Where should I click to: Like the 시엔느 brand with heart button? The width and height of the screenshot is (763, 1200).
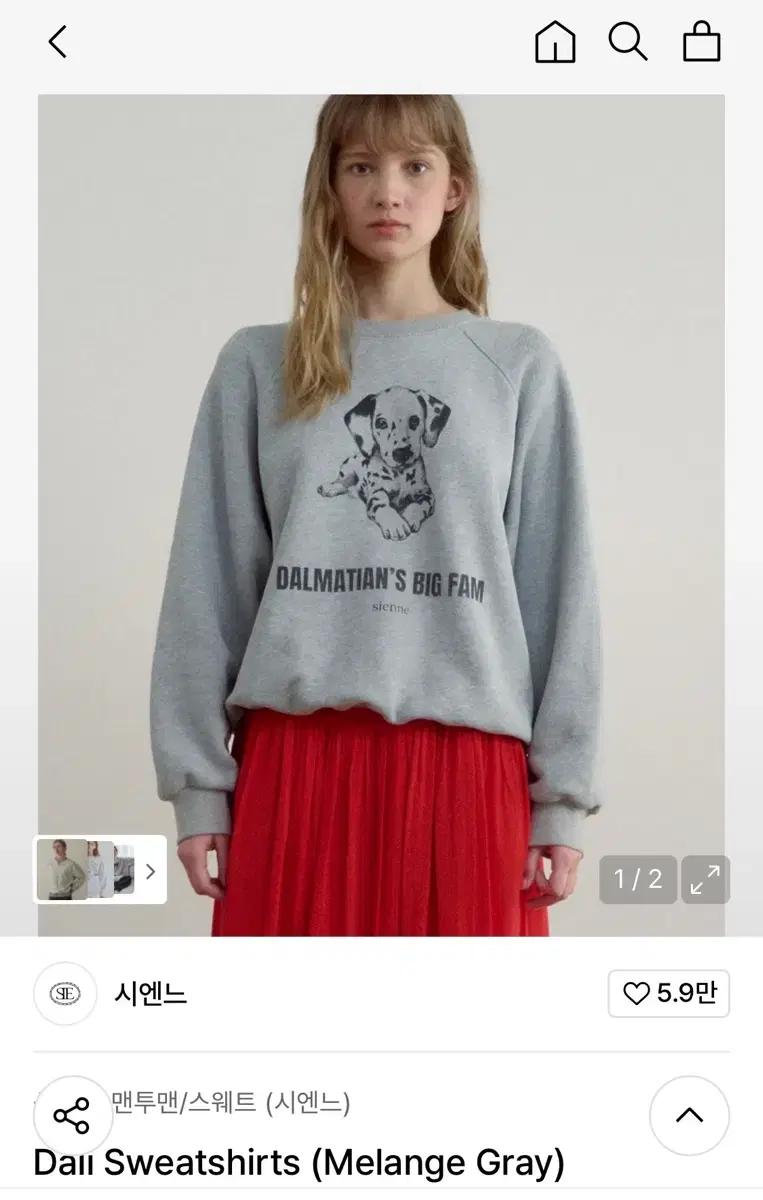point(668,993)
